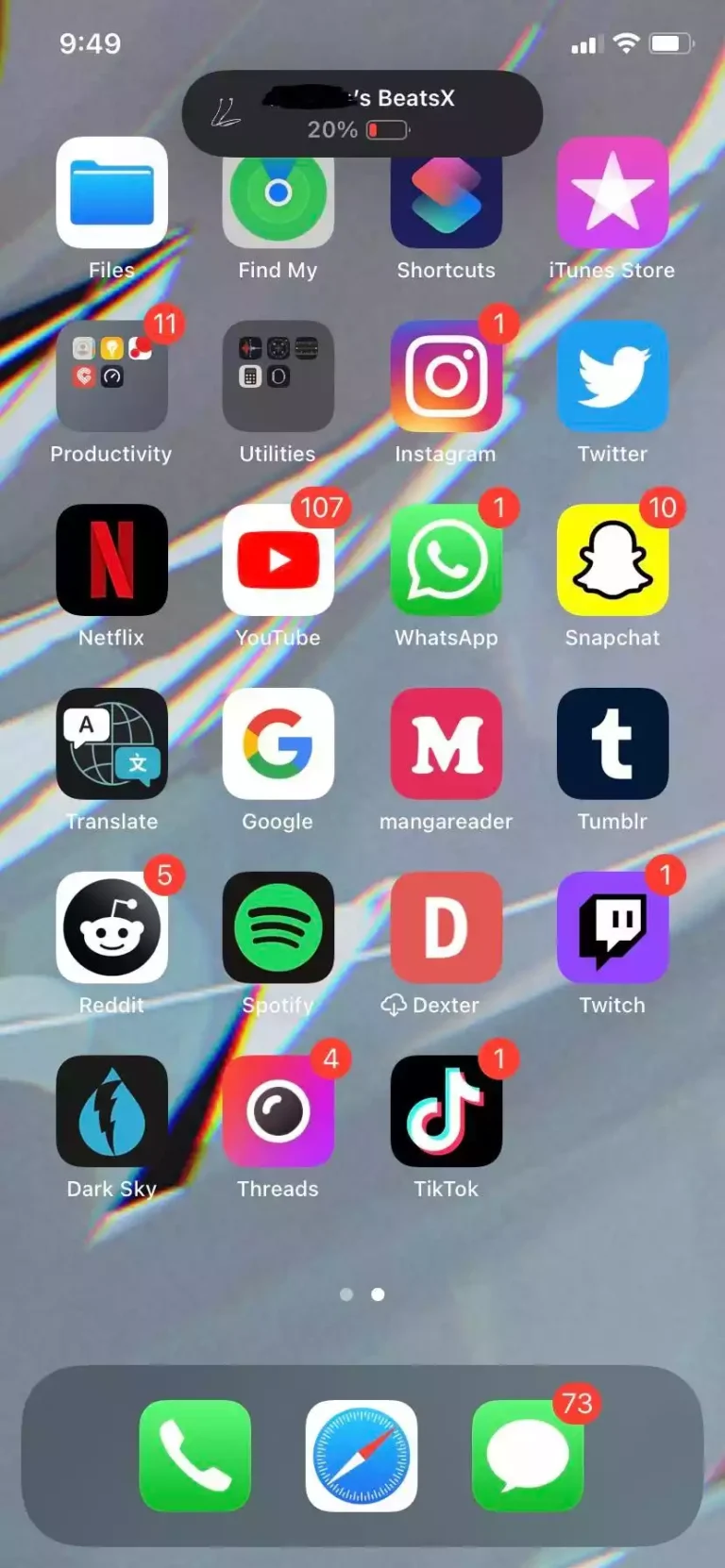Expand the Utilities folder
This screenshot has height=1568, width=725.
278,376
